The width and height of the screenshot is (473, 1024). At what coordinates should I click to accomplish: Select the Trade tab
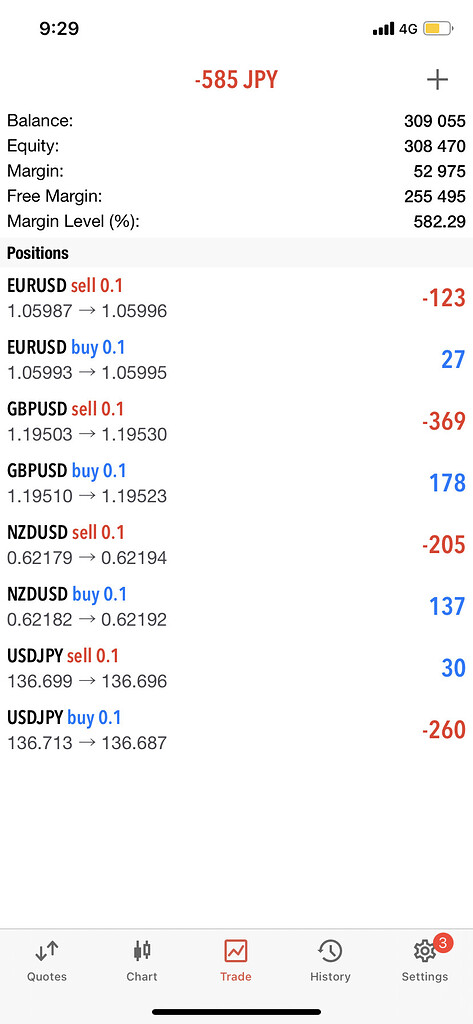pyautogui.click(x=236, y=961)
